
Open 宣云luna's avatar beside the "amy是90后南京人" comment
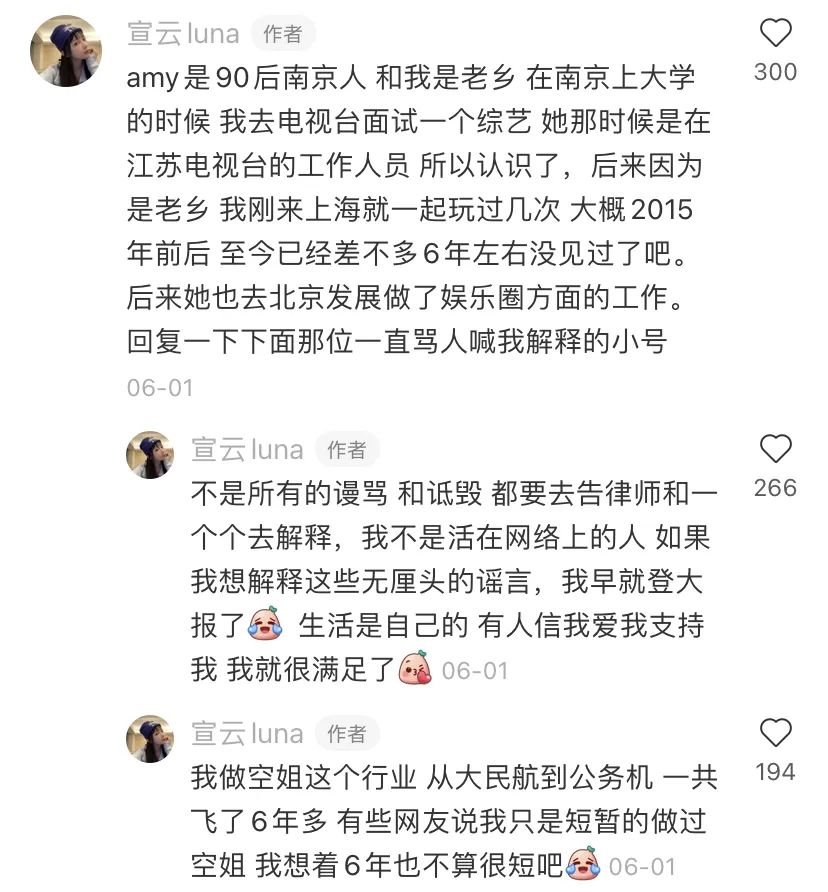pos(65,50)
